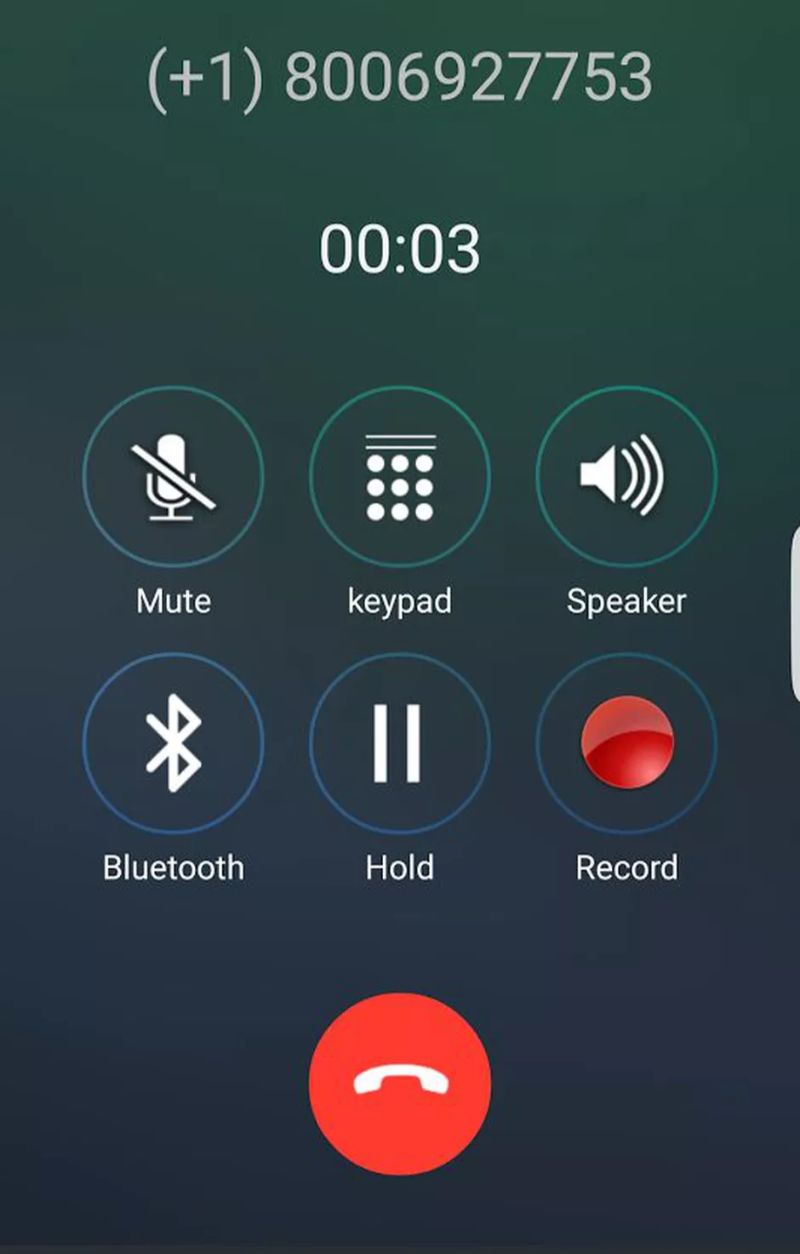Image resolution: width=800 pixels, height=1254 pixels.
Task: Switch audio to Bluetooth
Action: tap(173, 743)
